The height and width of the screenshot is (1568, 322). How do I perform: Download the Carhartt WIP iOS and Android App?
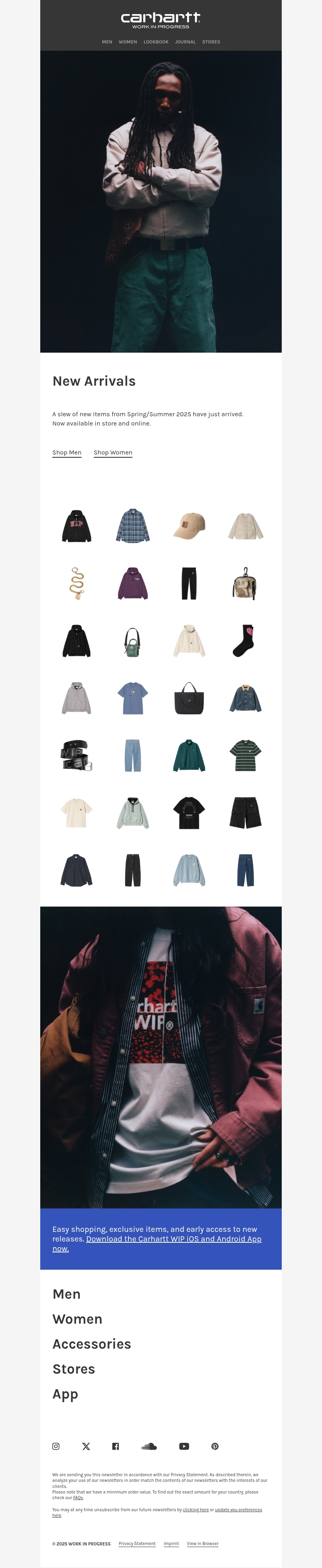(173, 1239)
